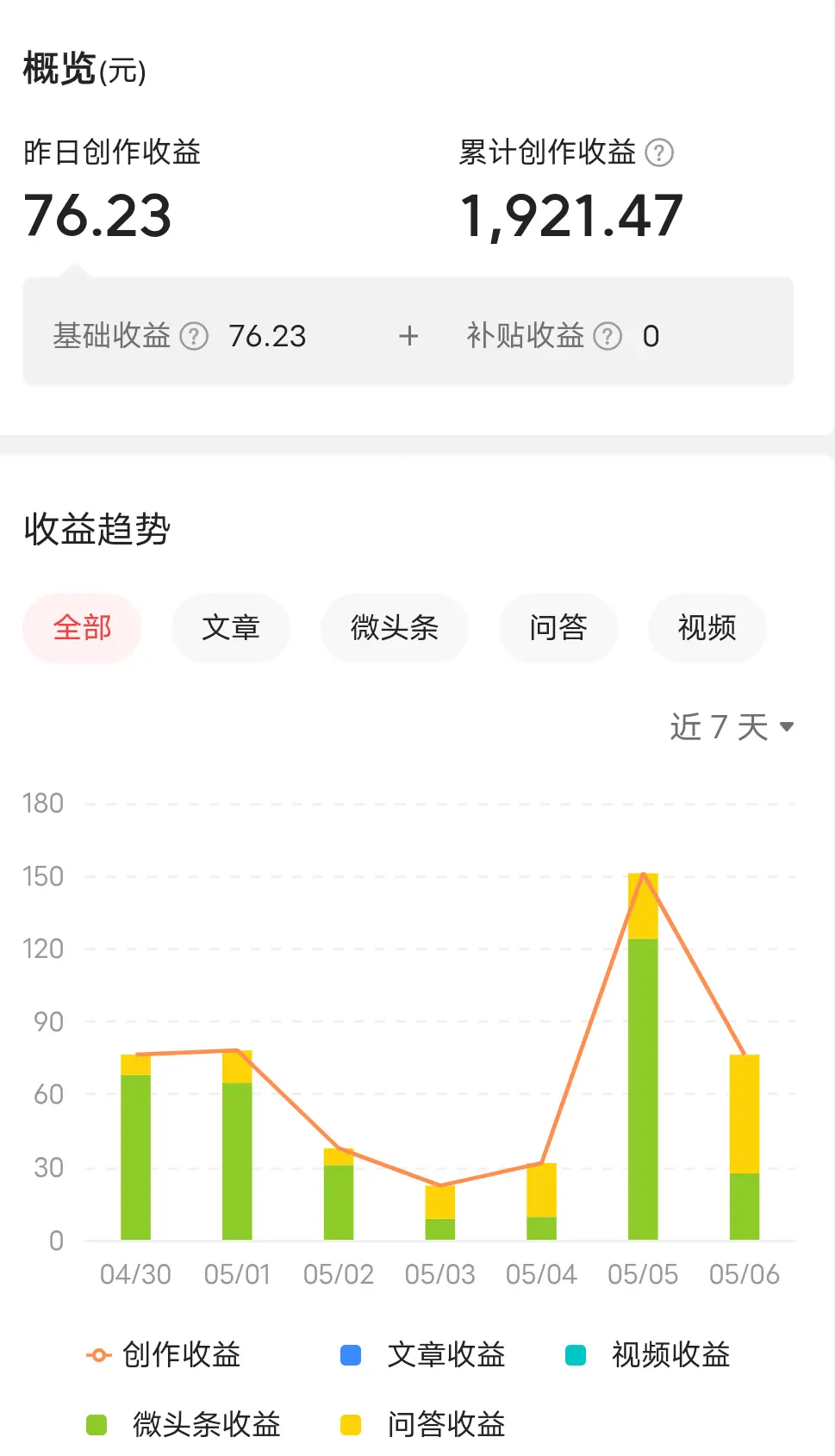This screenshot has height=1456, width=835.
Task: Expand the 近 7 天 date range dropdown
Action: pyautogui.click(x=732, y=727)
